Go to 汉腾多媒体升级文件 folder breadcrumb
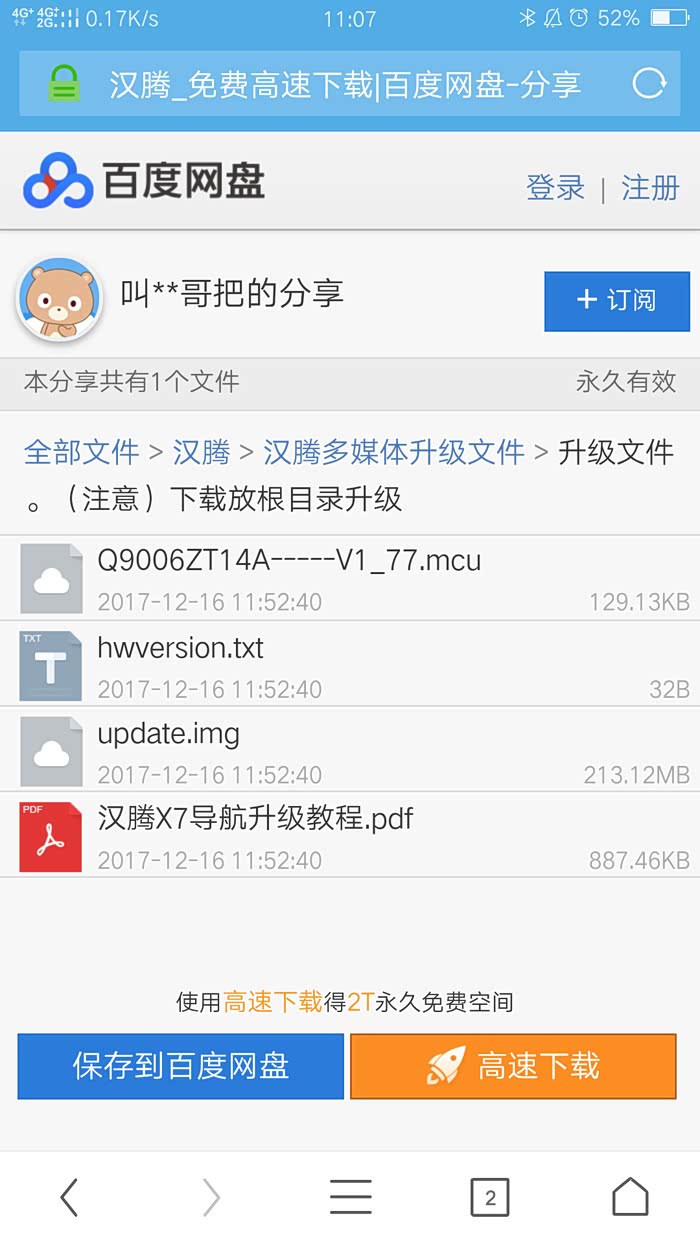Screen dimensions: 700x1244 click(x=393, y=452)
